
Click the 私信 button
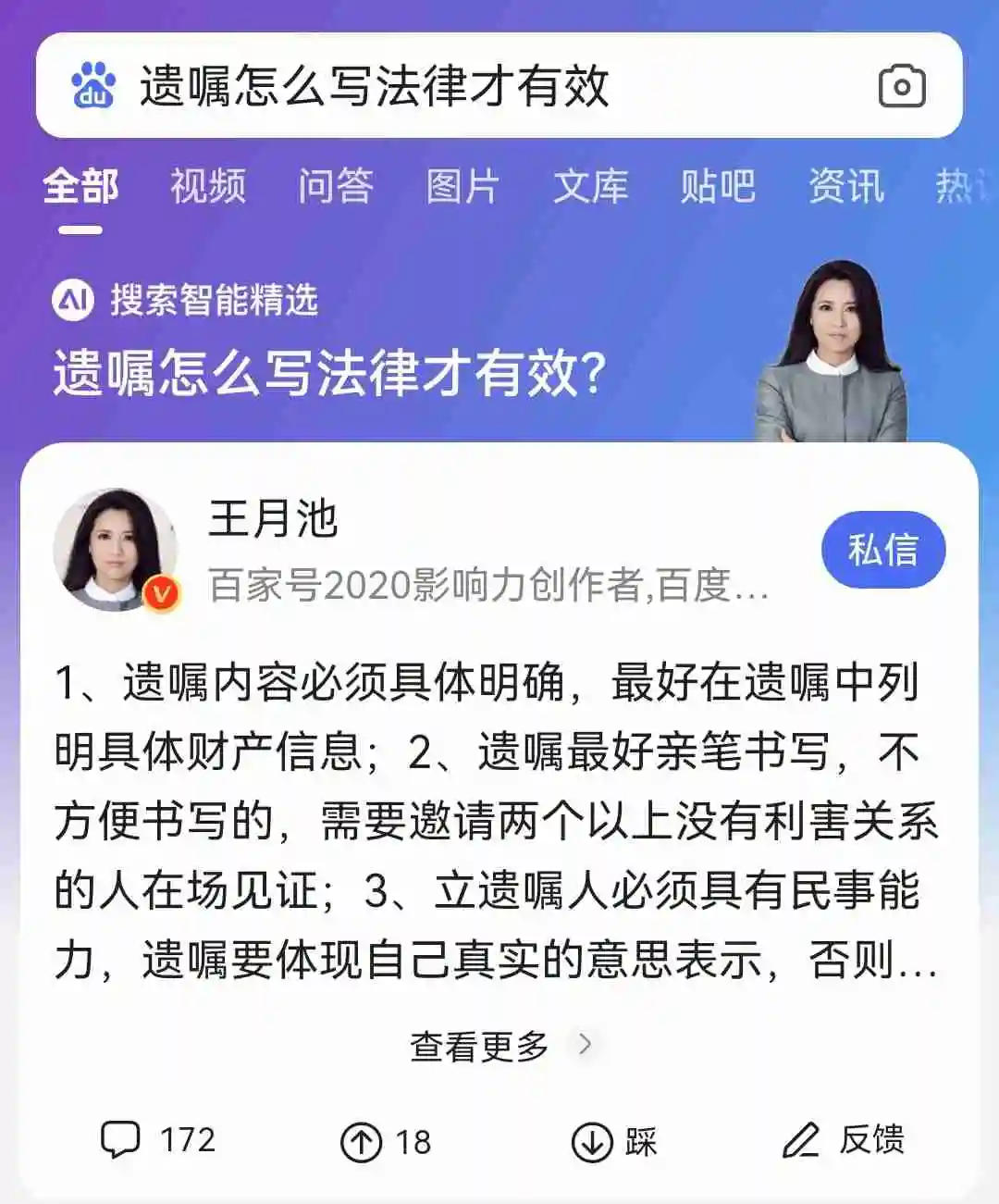pyautogui.click(x=882, y=548)
